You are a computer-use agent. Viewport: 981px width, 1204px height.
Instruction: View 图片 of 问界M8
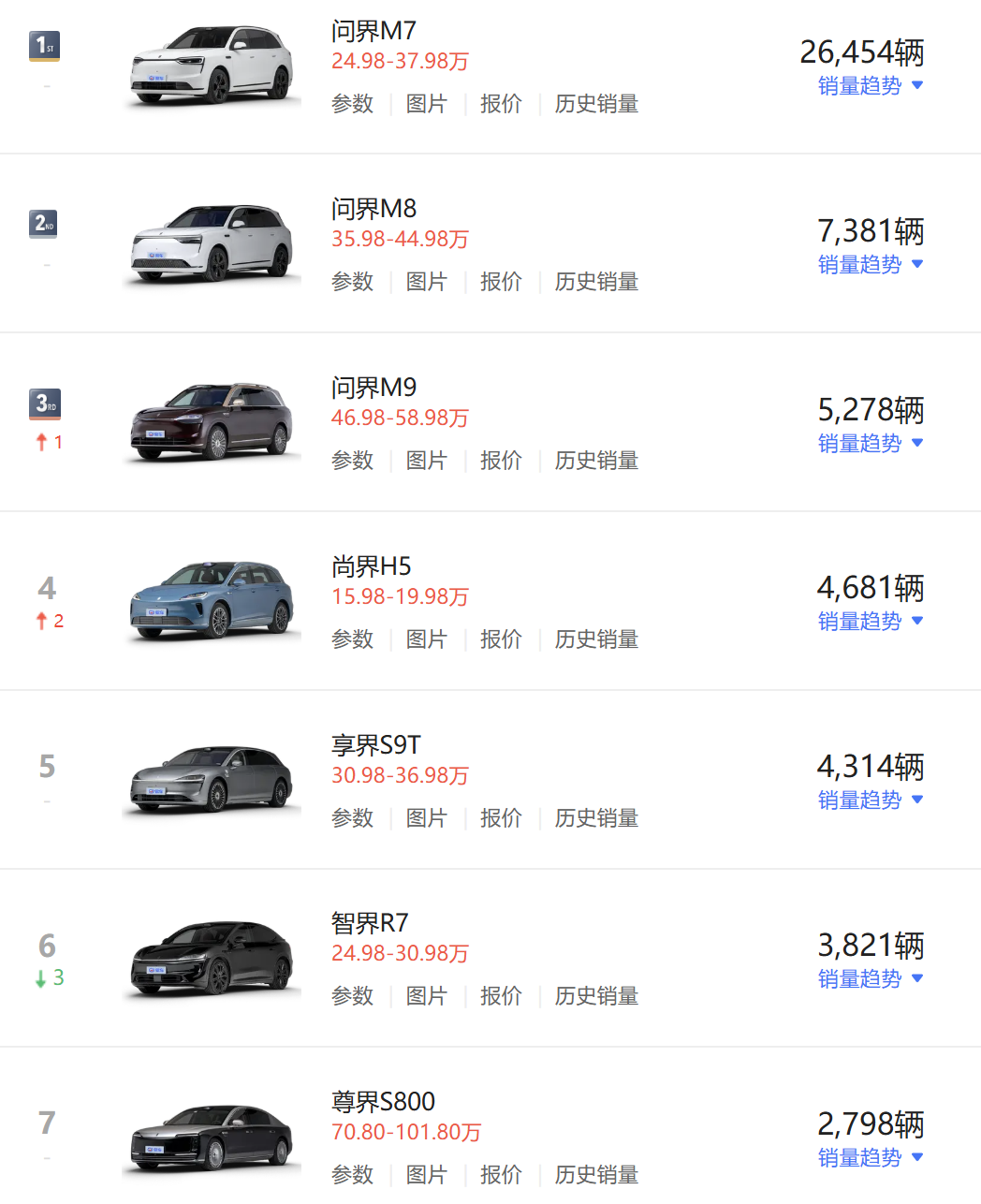pos(426,282)
